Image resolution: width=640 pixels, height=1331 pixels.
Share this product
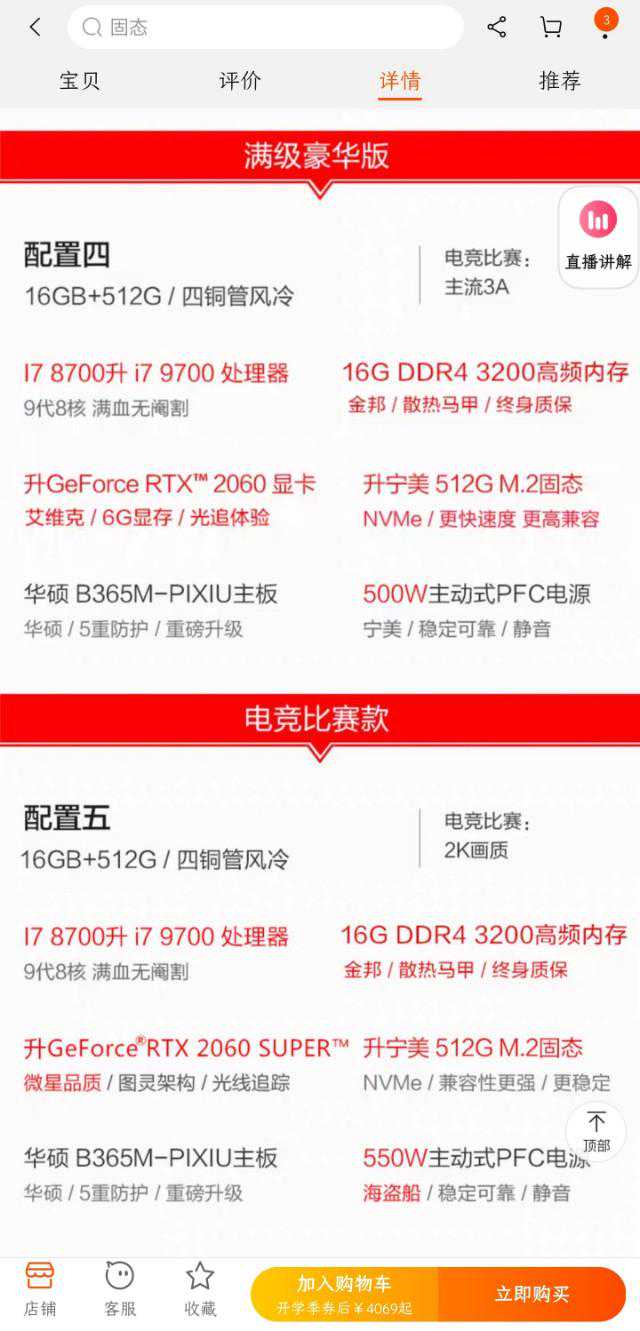(497, 28)
